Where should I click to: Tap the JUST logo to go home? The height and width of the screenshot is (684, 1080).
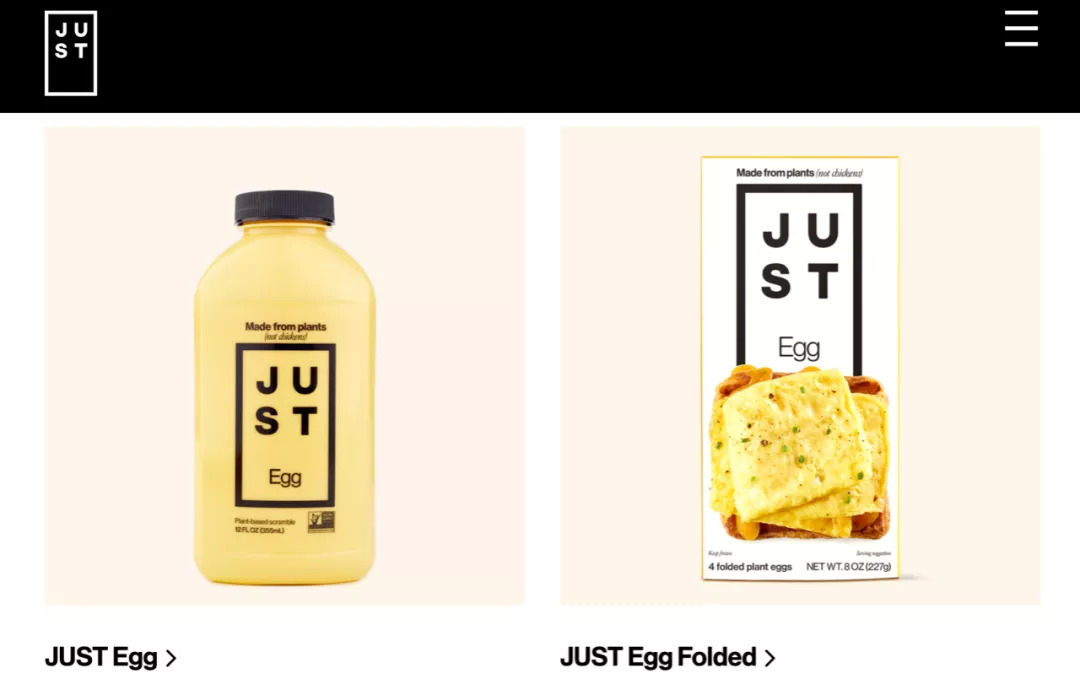71,53
